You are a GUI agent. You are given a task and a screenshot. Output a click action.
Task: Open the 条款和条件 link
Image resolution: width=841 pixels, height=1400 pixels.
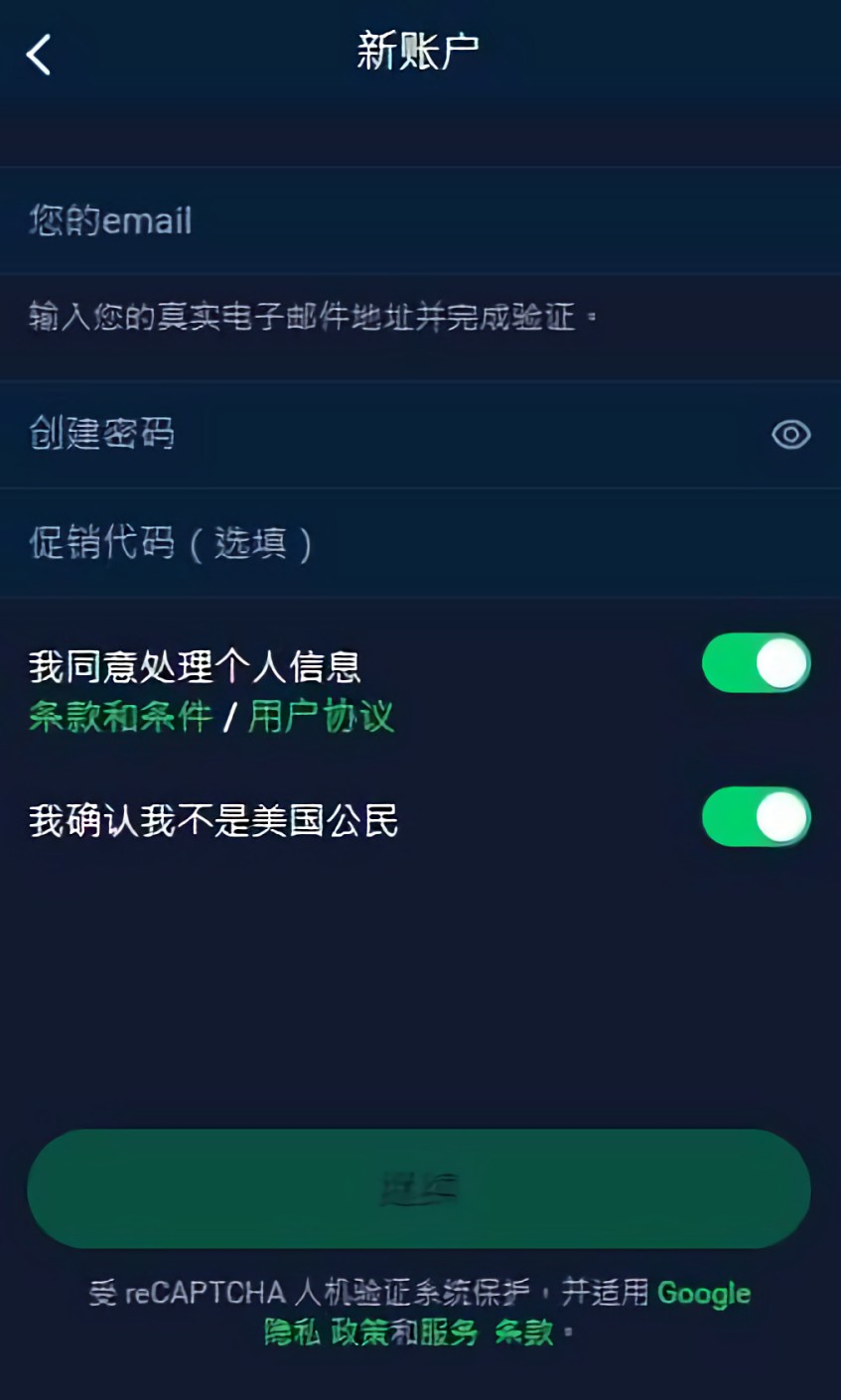tap(120, 716)
